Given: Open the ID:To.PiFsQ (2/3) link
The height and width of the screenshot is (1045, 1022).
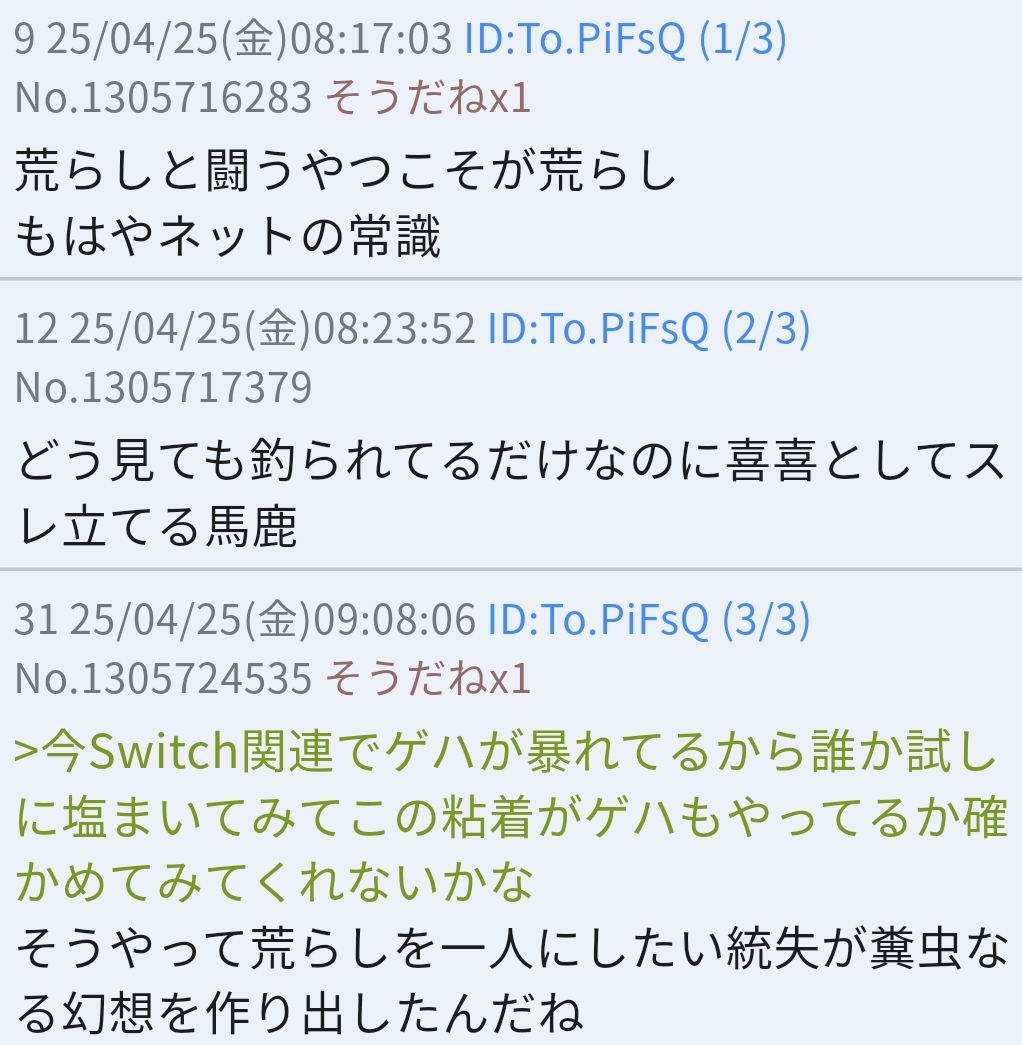Looking at the screenshot, I should coord(648,329).
